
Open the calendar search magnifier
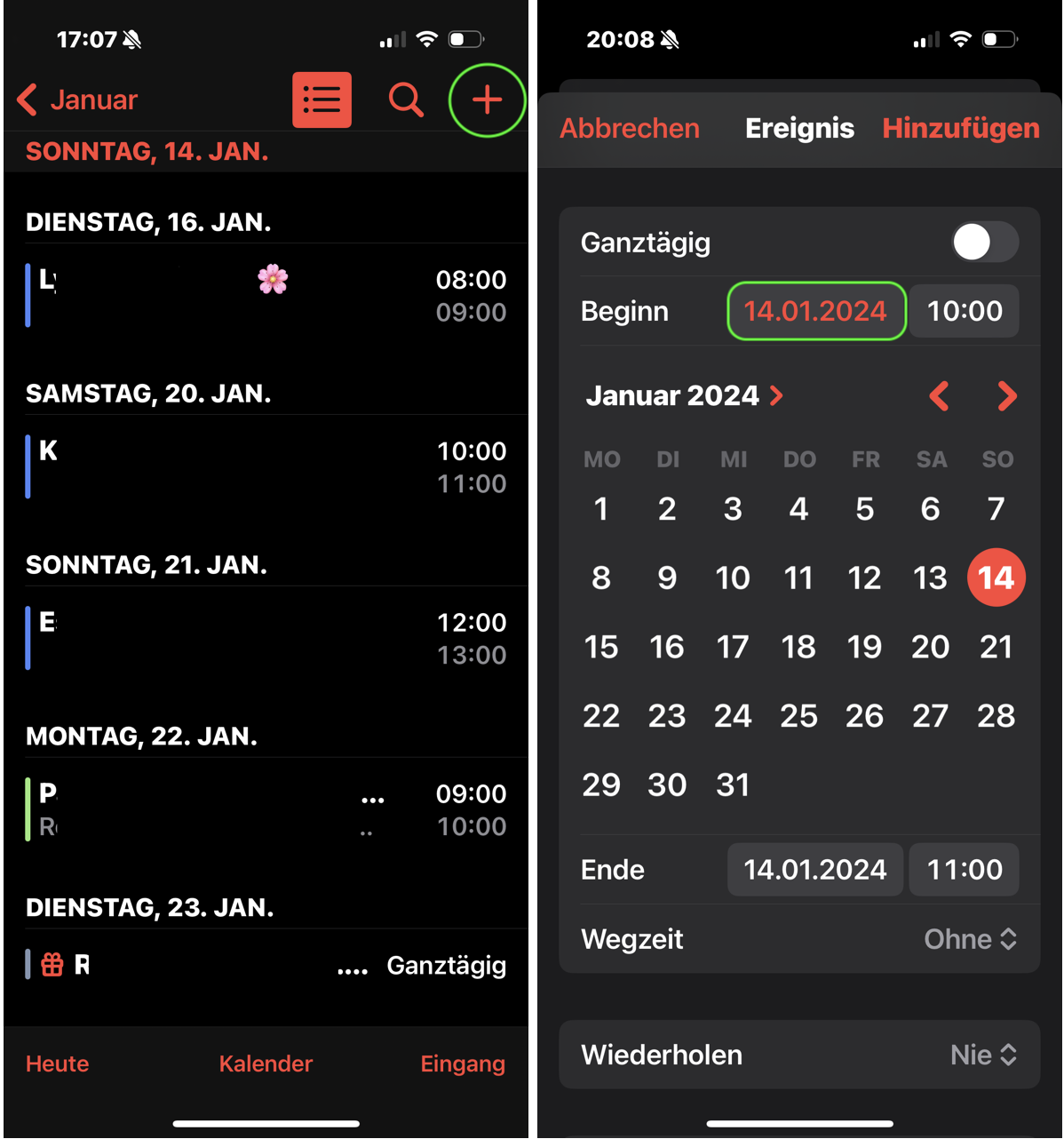click(x=406, y=100)
